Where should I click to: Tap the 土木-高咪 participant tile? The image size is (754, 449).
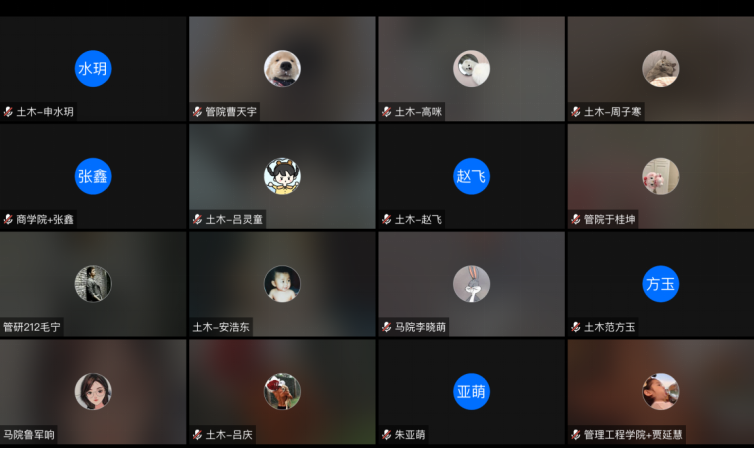[x=471, y=68]
